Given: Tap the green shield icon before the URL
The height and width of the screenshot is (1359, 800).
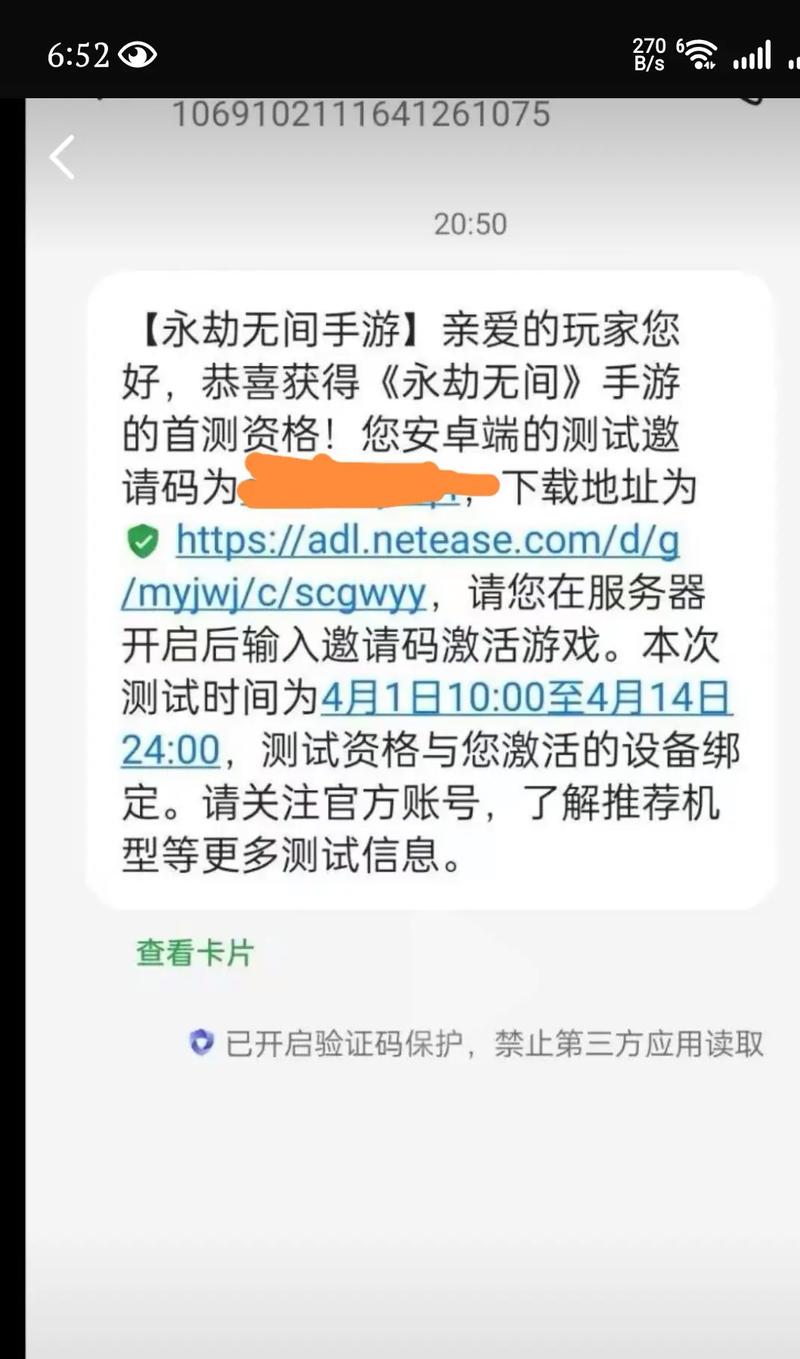Looking at the screenshot, I should pos(141,541).
